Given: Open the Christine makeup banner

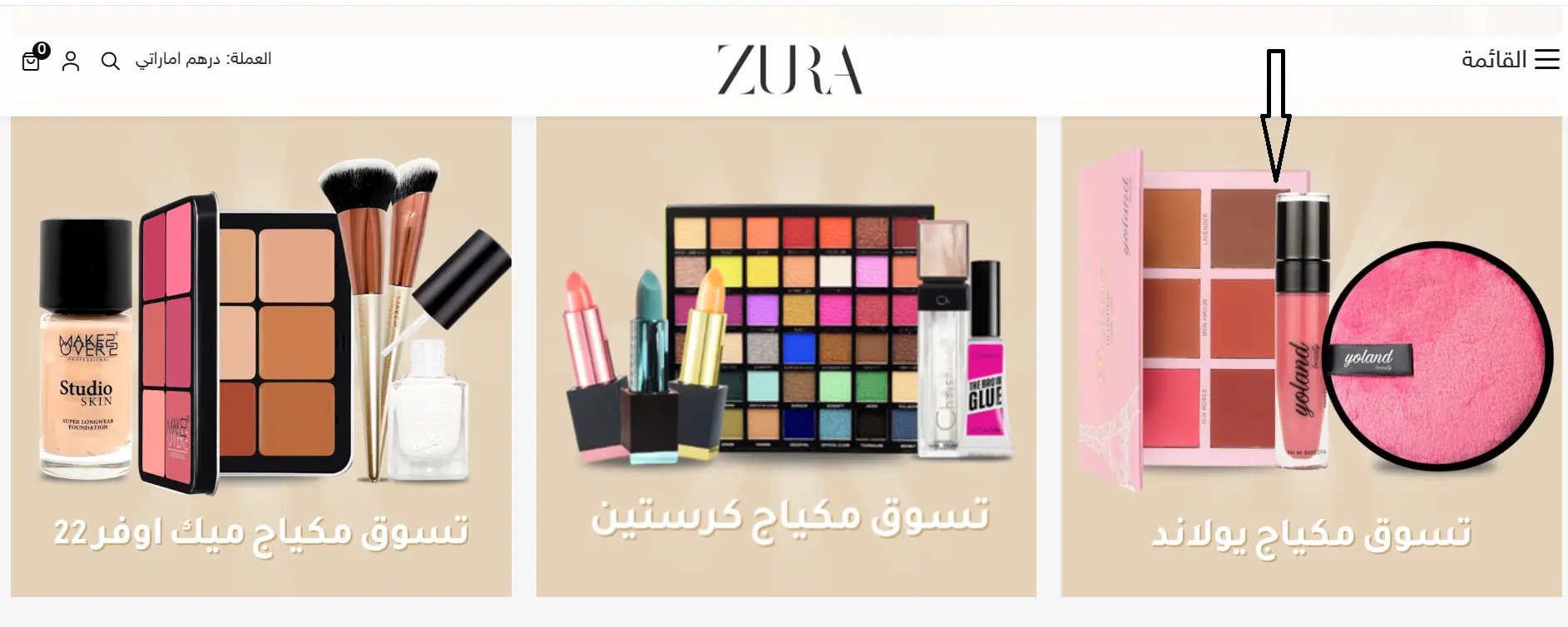Looking at the screenshot, I should tap(786, 358).
